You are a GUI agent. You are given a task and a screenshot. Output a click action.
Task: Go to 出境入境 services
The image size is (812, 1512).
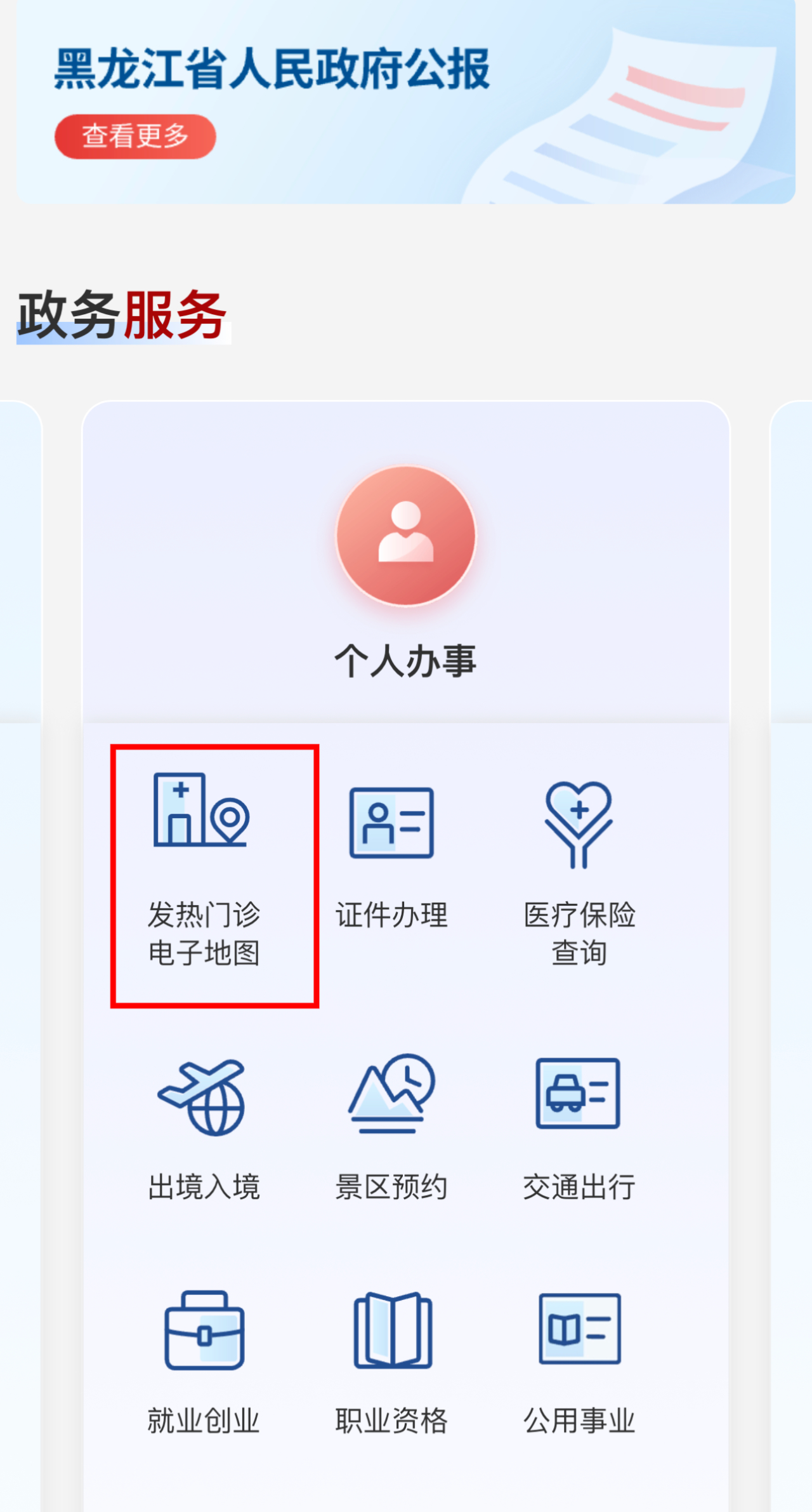pyautogui.click(x=204, y=1129)
